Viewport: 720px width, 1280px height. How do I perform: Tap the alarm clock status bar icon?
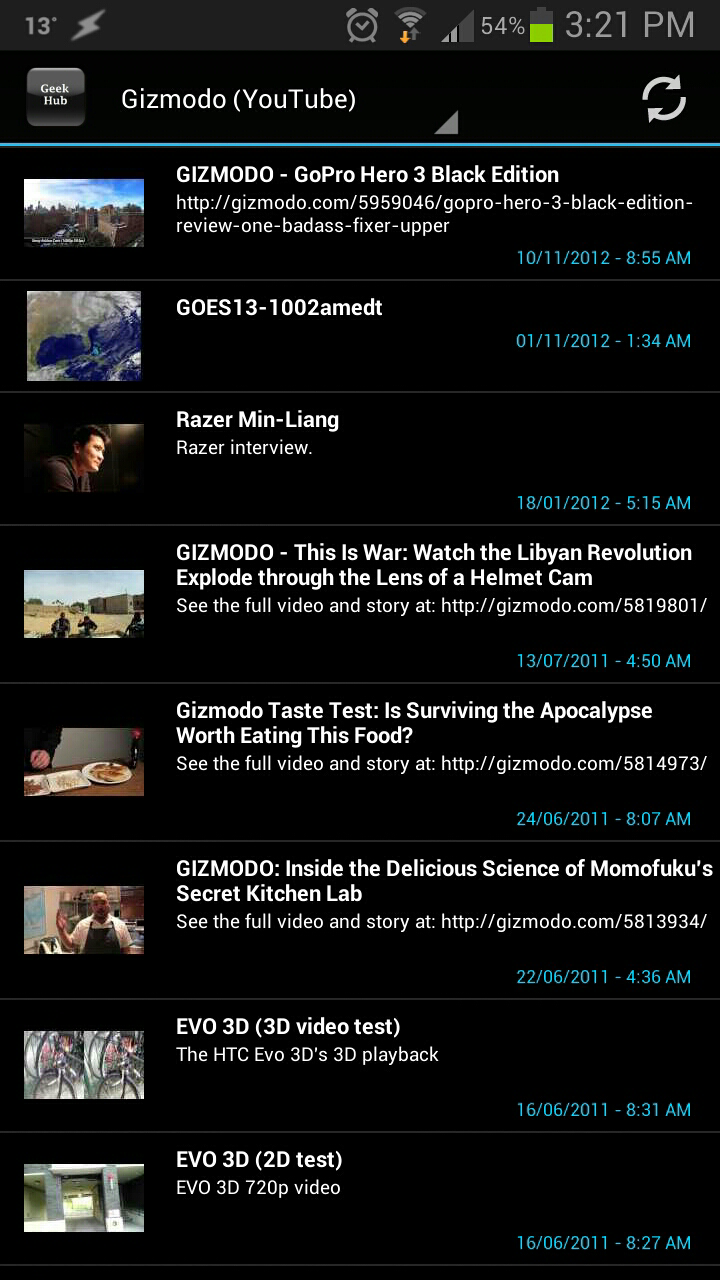click(363, 22)
